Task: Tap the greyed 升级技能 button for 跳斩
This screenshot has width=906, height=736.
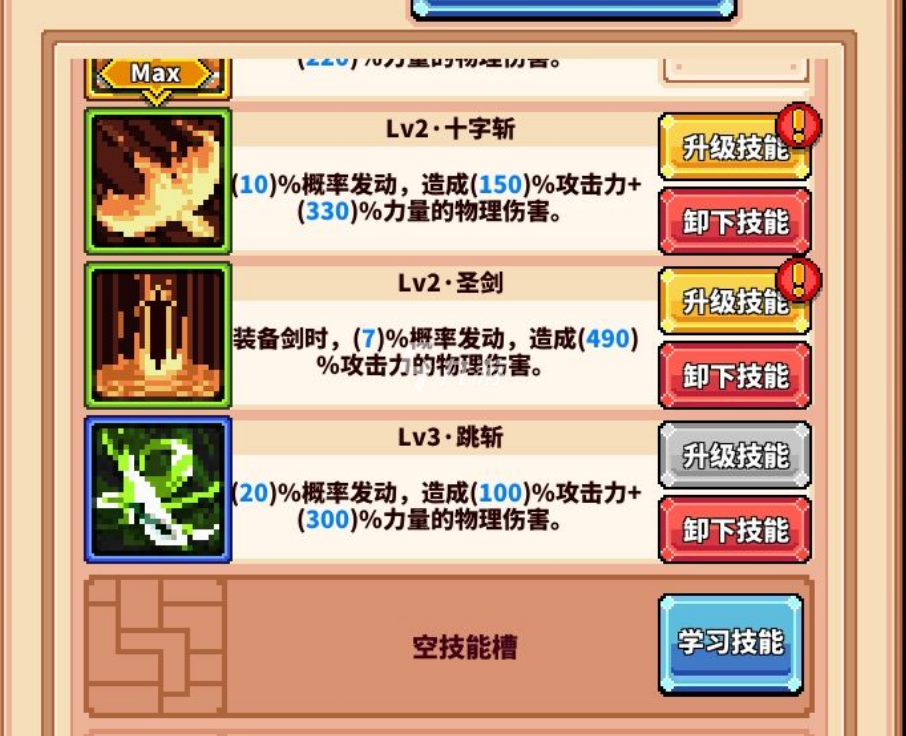Action: click(734, 455)
